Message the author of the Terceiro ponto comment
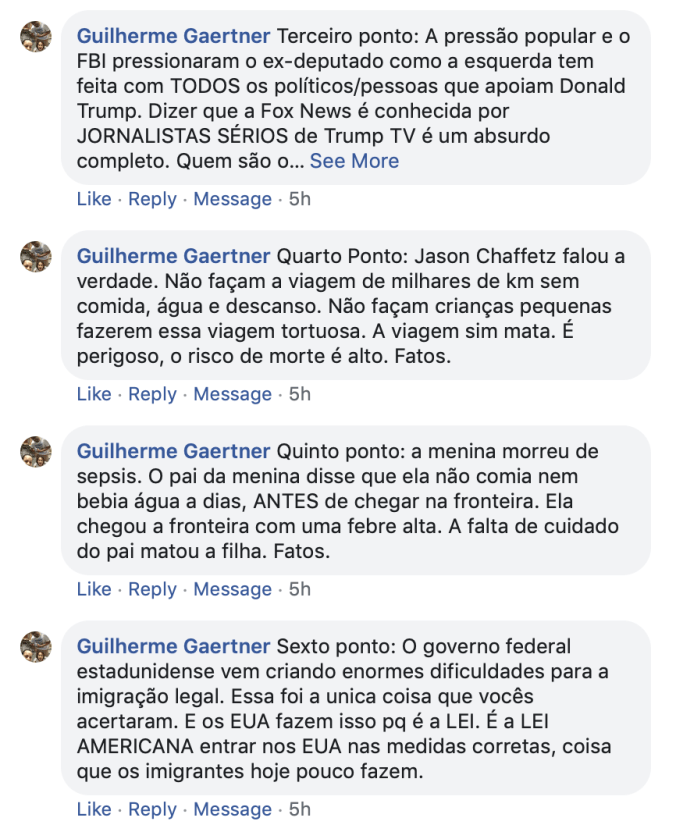Screen dimensions: 676x832 click(233, 199)
